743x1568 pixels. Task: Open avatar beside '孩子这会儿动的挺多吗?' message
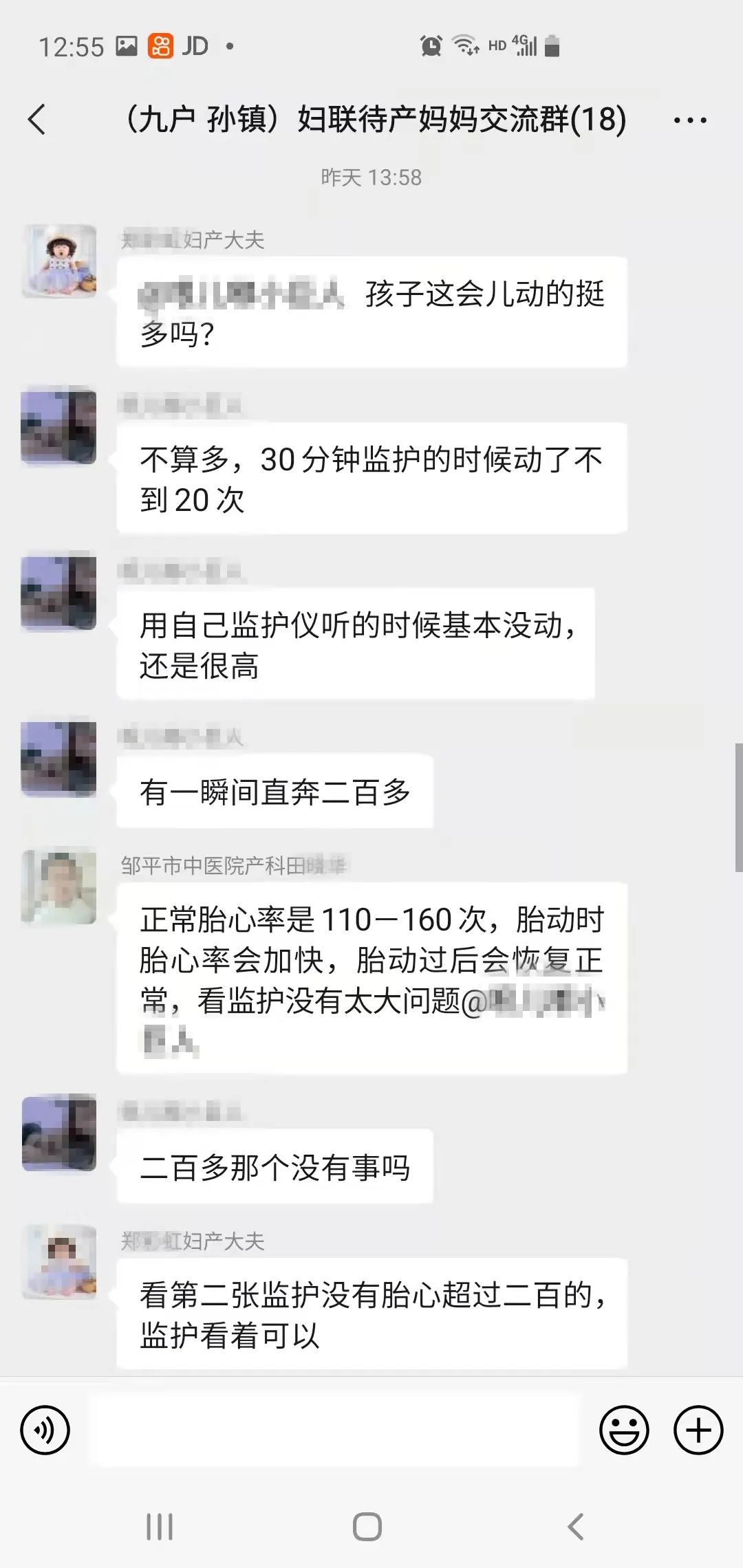tap(59, 261)
